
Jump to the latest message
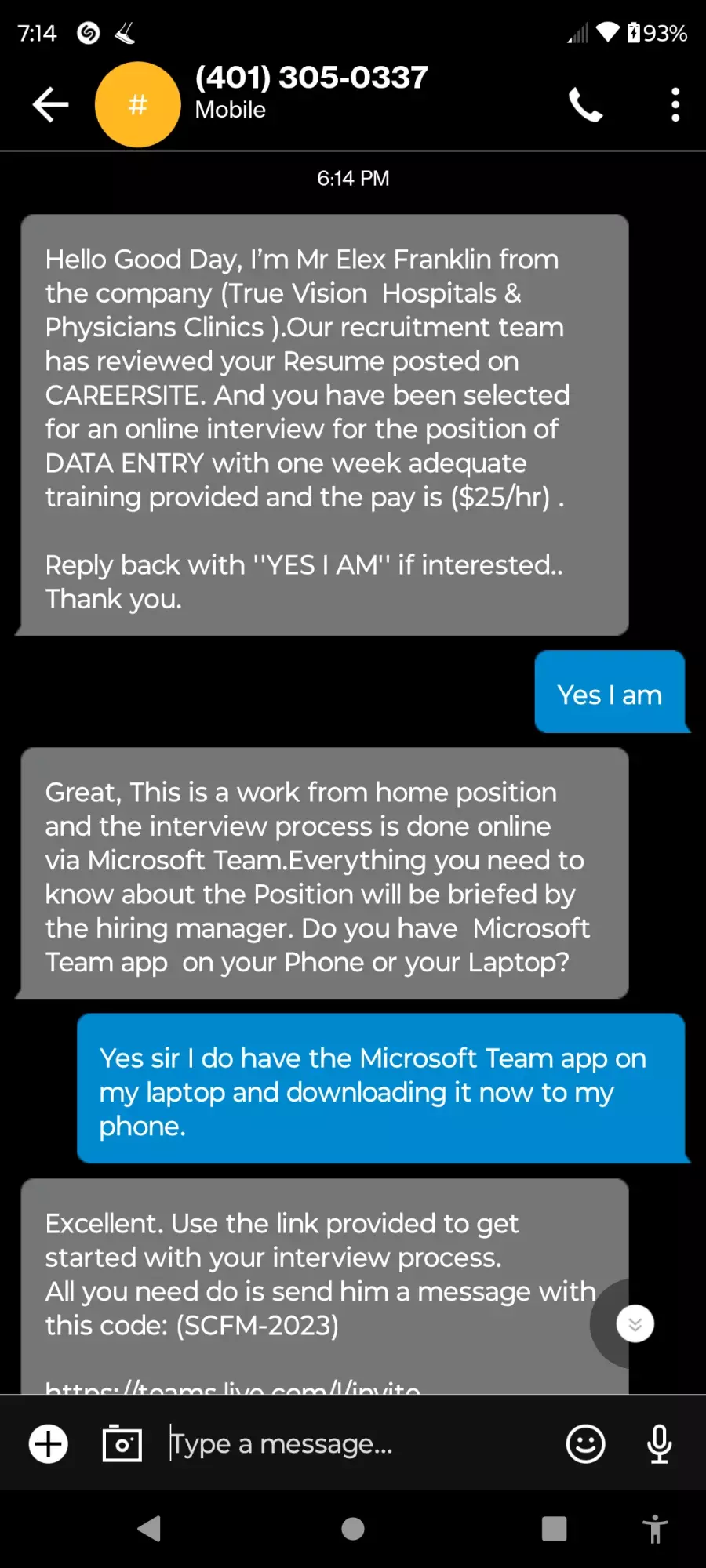(x=635, y=1324)
